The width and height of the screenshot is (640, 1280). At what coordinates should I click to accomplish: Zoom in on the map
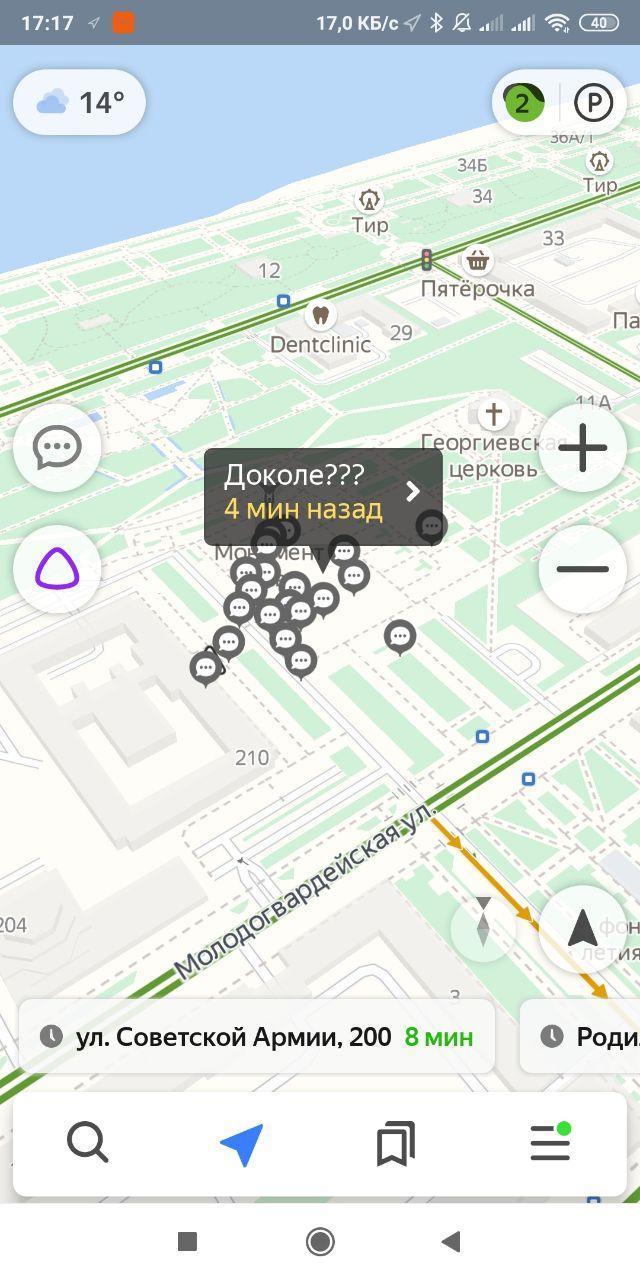[583, 447]
